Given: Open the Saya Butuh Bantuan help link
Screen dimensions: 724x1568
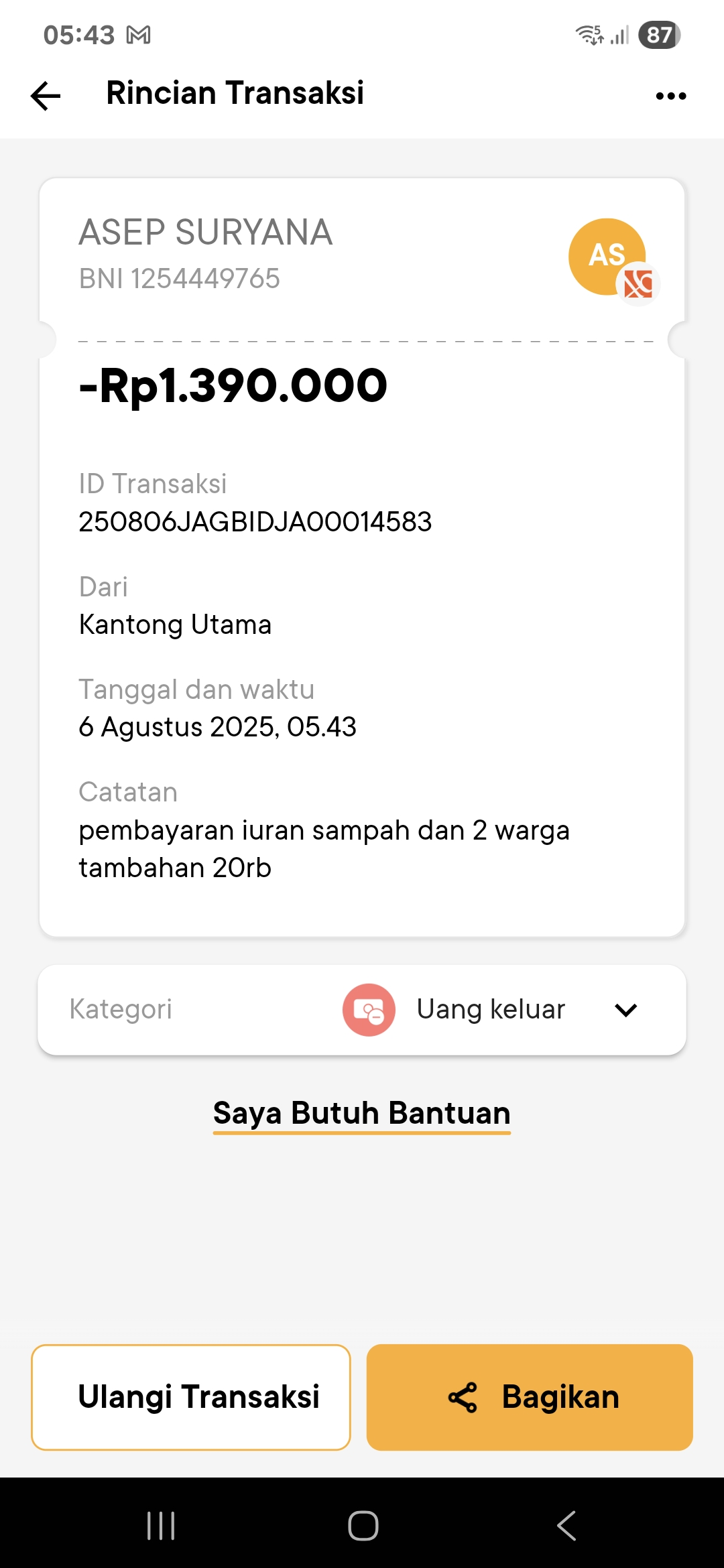Looking at the screenshot, I should [x=362, y=1114].
